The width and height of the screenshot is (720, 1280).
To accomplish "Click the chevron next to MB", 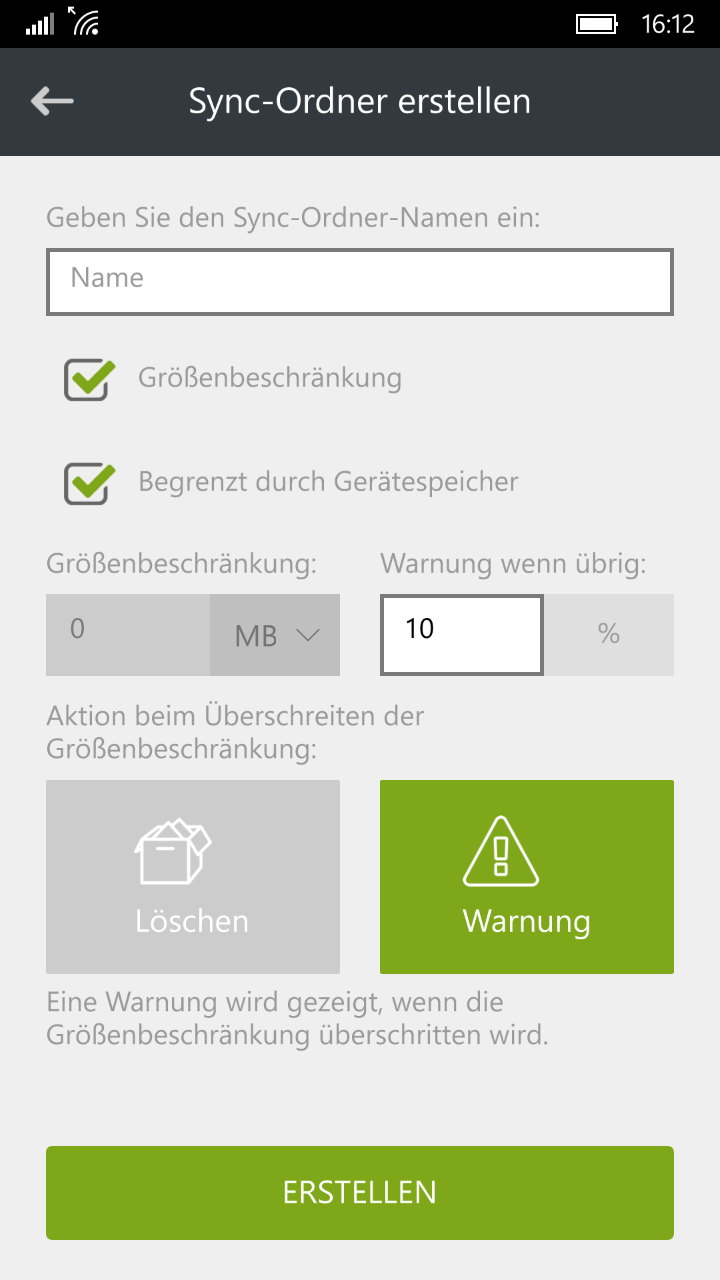I will pyautogui.click(x=308, y=634).
